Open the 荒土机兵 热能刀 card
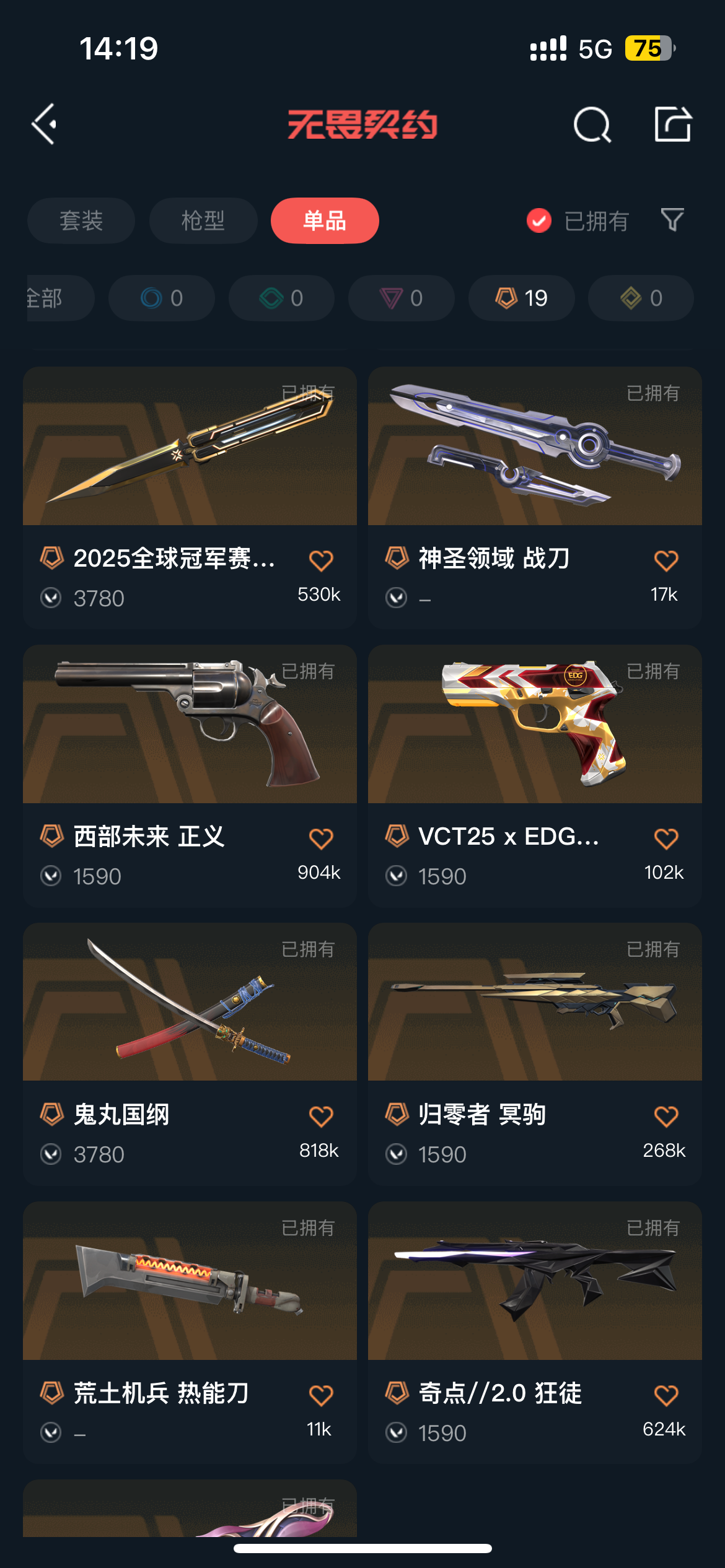This screenshot has width=725, height=1568. point(190,1281)
